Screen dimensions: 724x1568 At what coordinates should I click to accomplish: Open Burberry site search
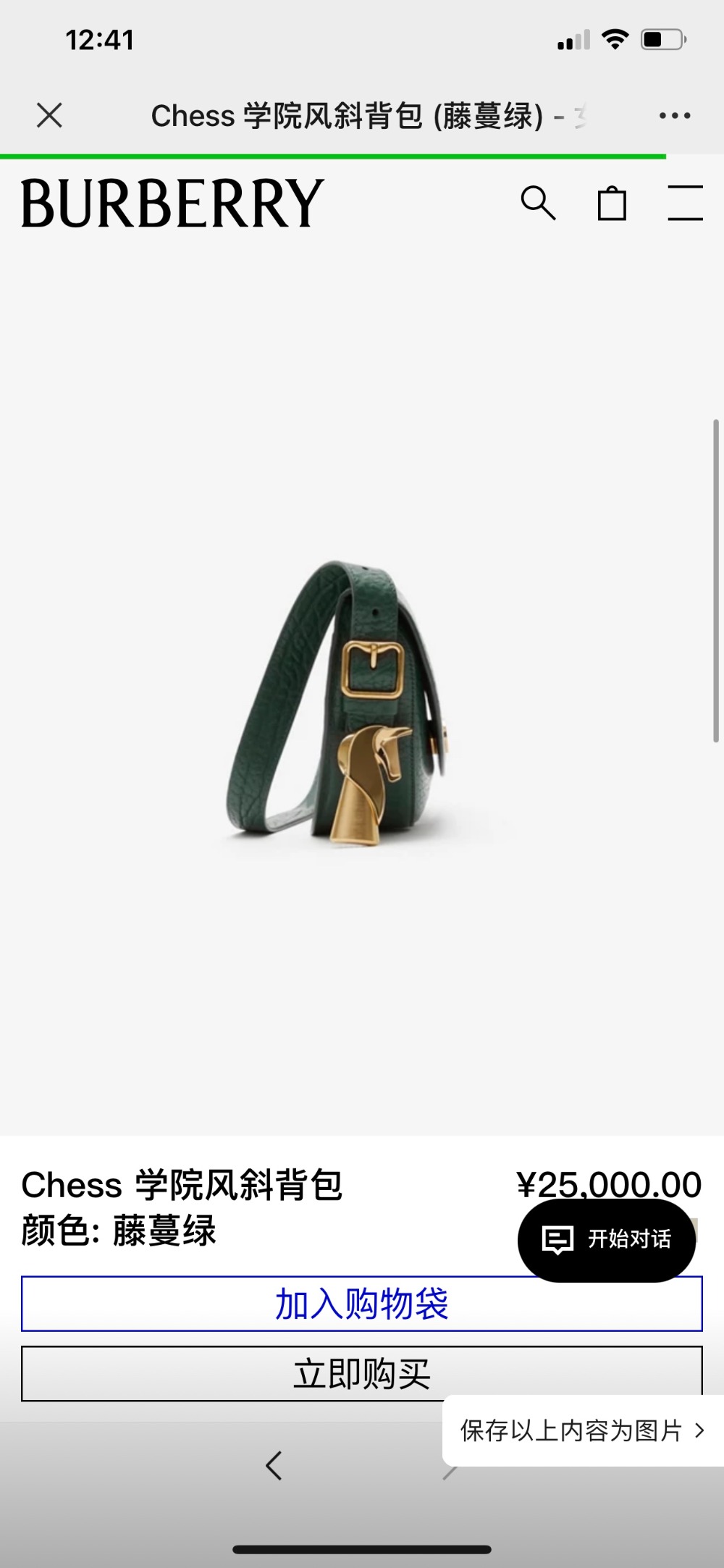[538, 203]
